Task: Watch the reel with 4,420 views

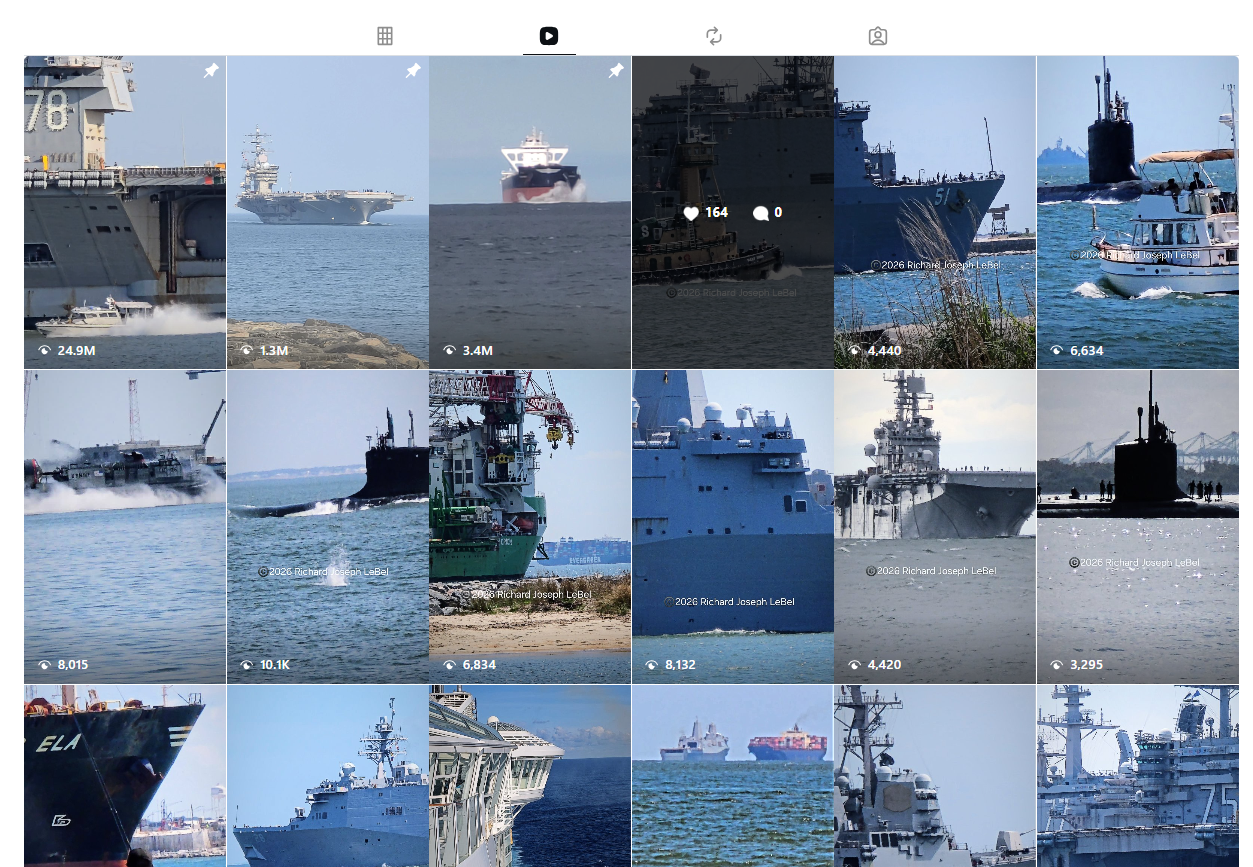Action: coord(935,527)
